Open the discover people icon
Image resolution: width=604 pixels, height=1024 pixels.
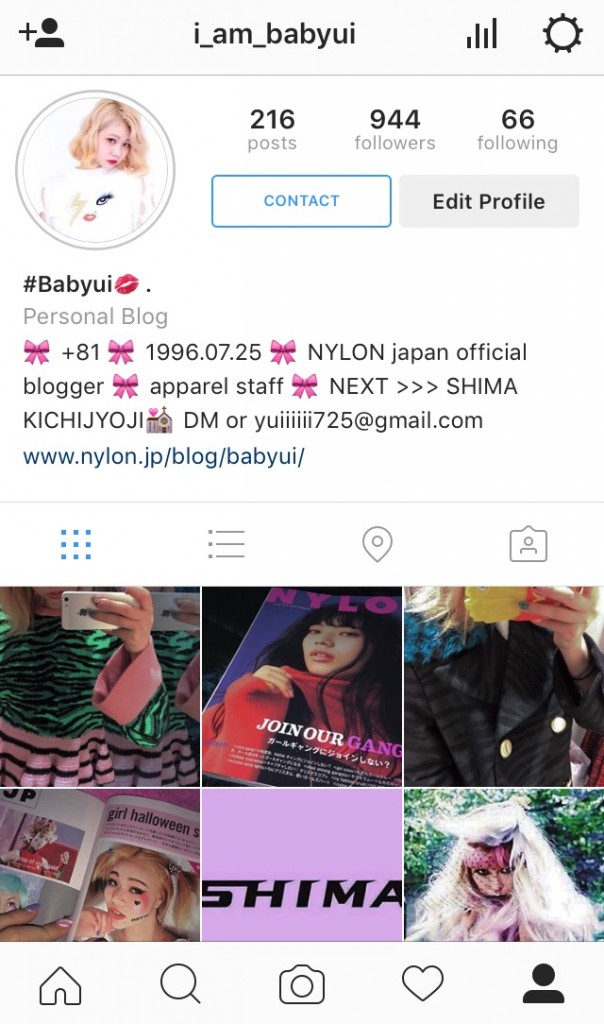41,35
